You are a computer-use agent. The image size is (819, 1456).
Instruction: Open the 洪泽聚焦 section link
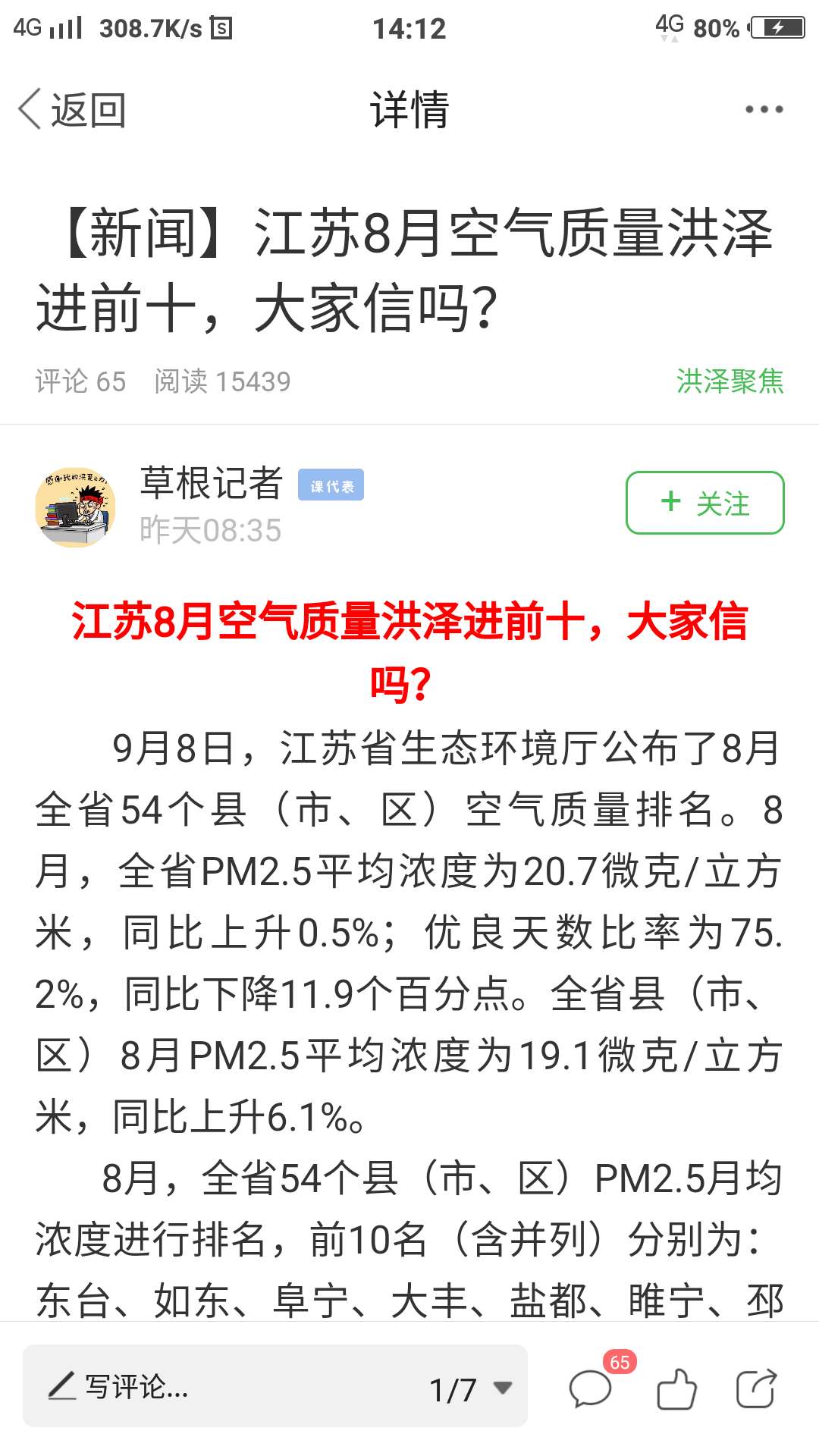point(730,381)
